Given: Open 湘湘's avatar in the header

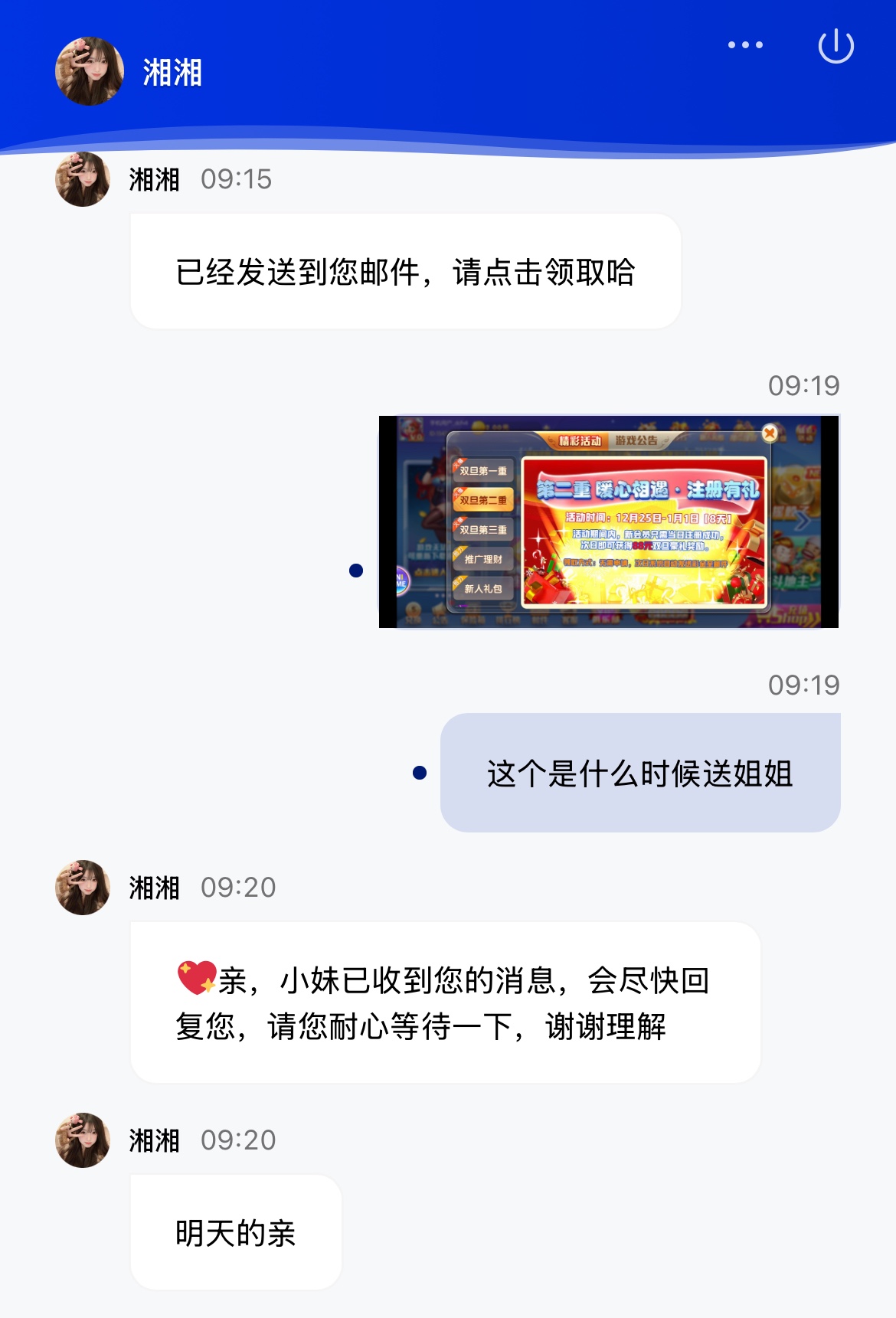Looking at the screenshot, I should [90, 71].
